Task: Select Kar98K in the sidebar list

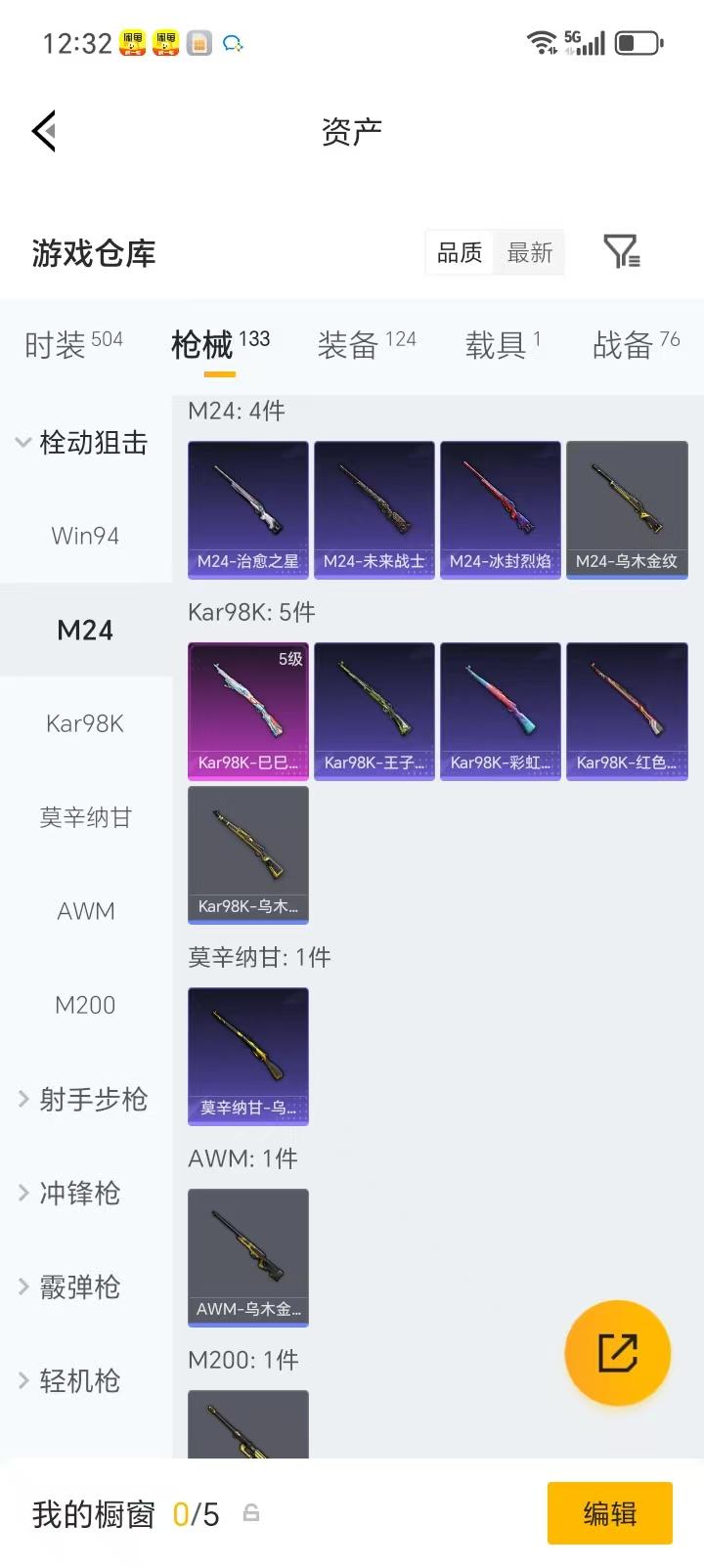Action: tap(85, 723)
